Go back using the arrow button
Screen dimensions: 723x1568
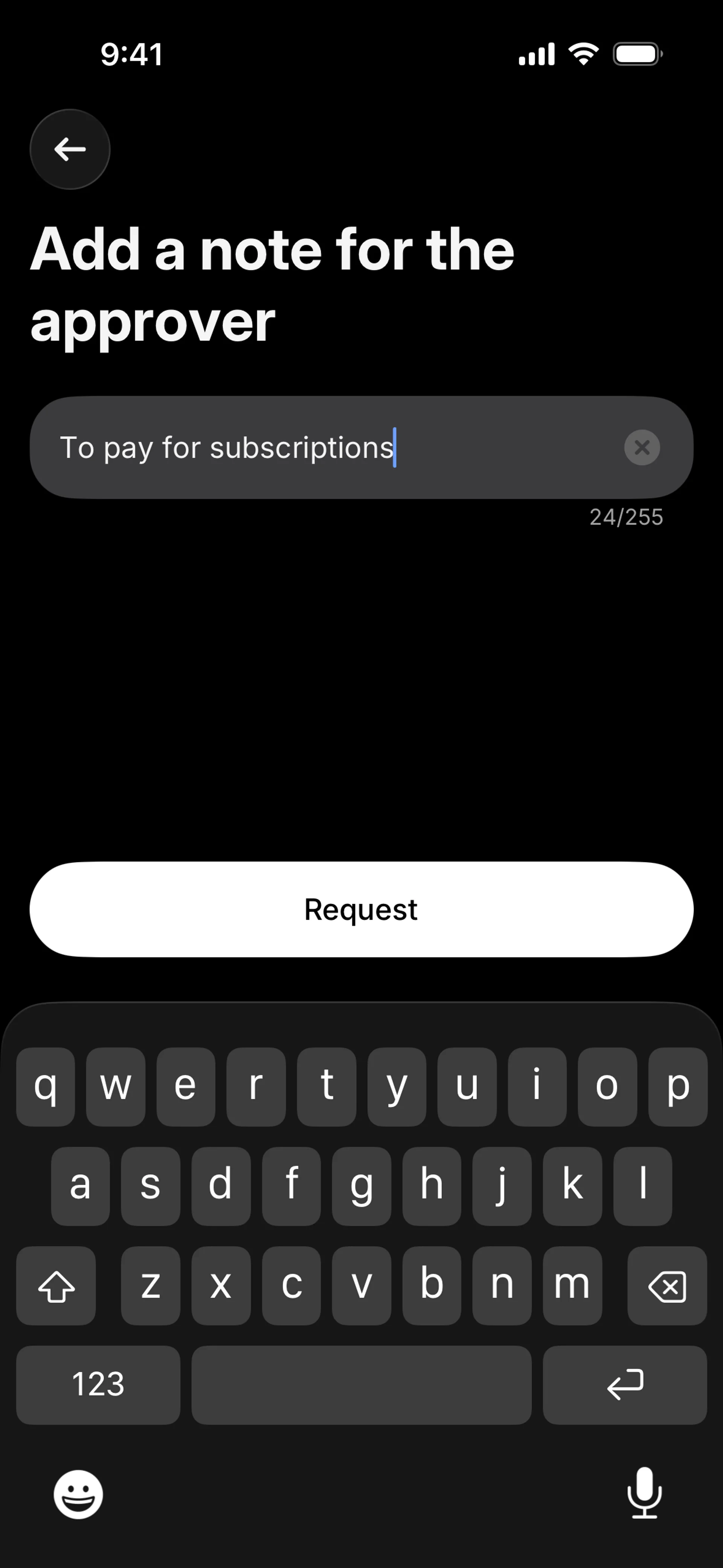(x=70, y=149)
